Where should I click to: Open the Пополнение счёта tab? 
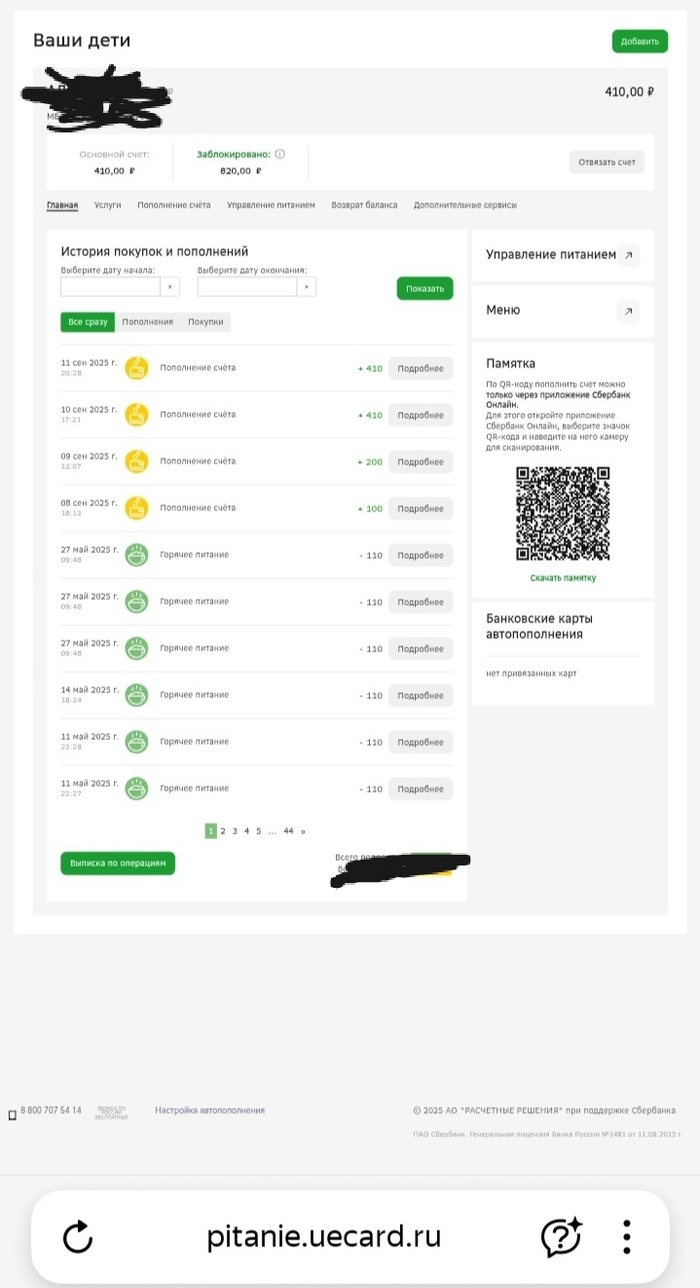(174, 205)
